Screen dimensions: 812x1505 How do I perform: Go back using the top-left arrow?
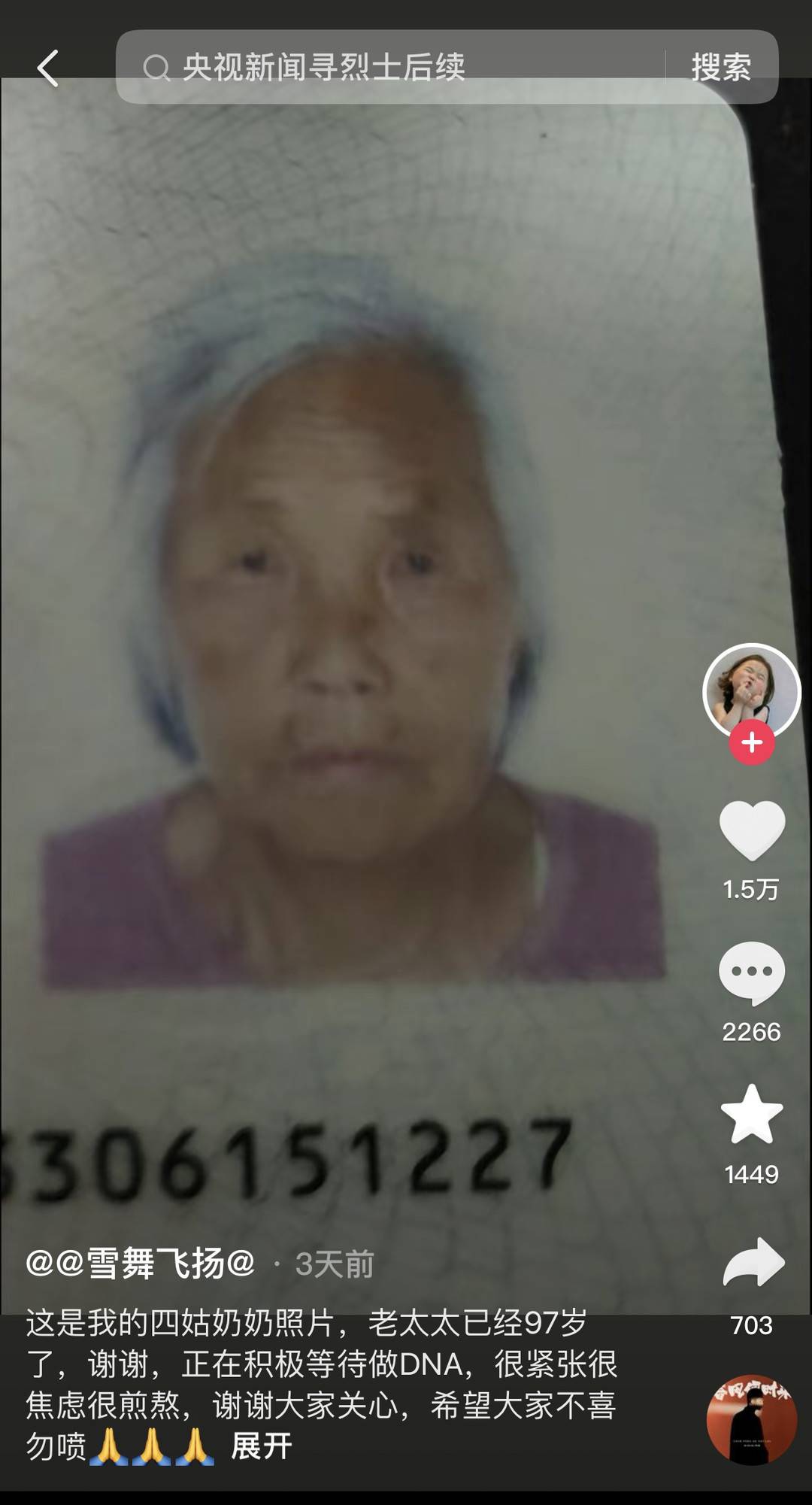point(48,68)
